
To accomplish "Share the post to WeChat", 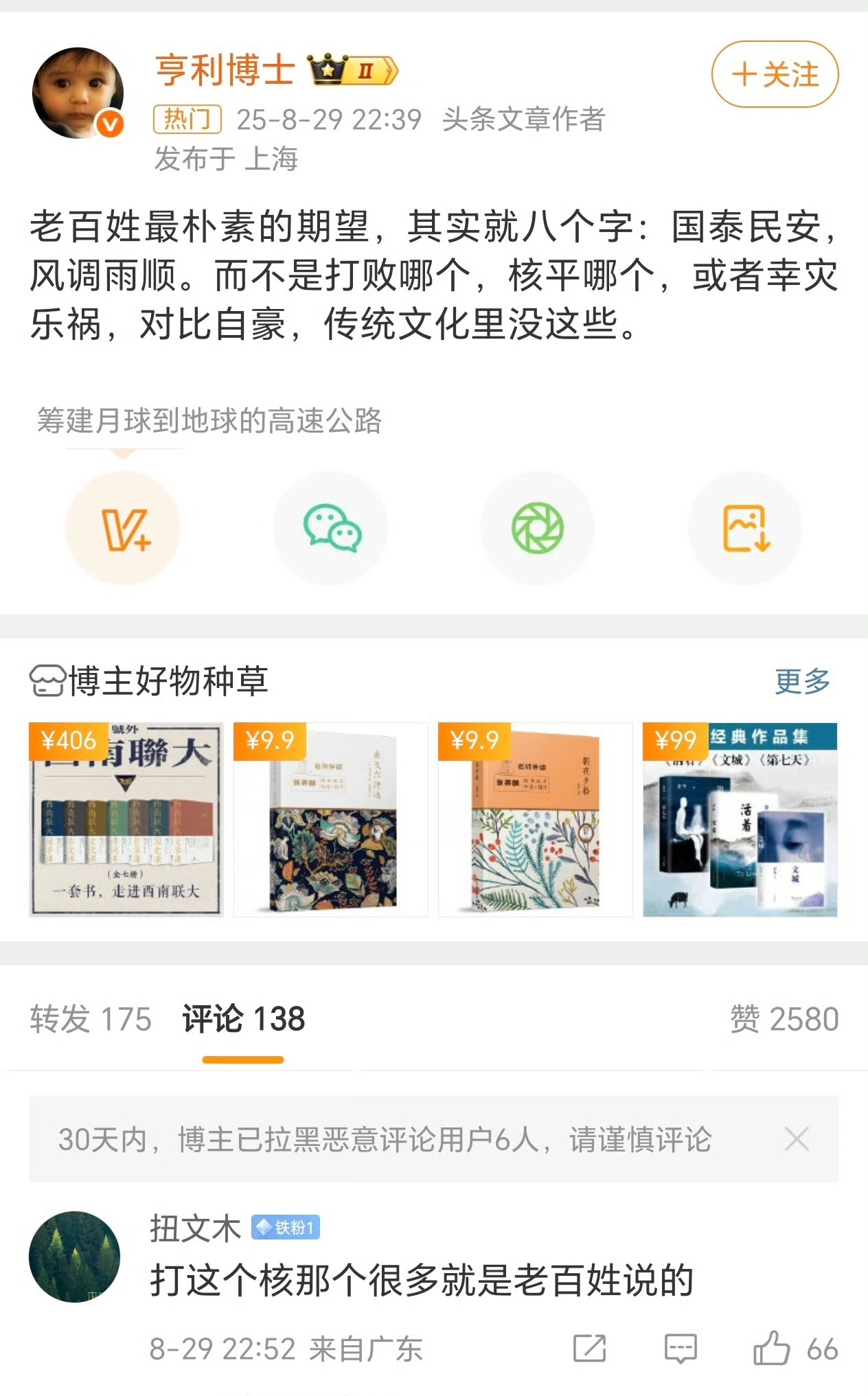I will 332,528.
